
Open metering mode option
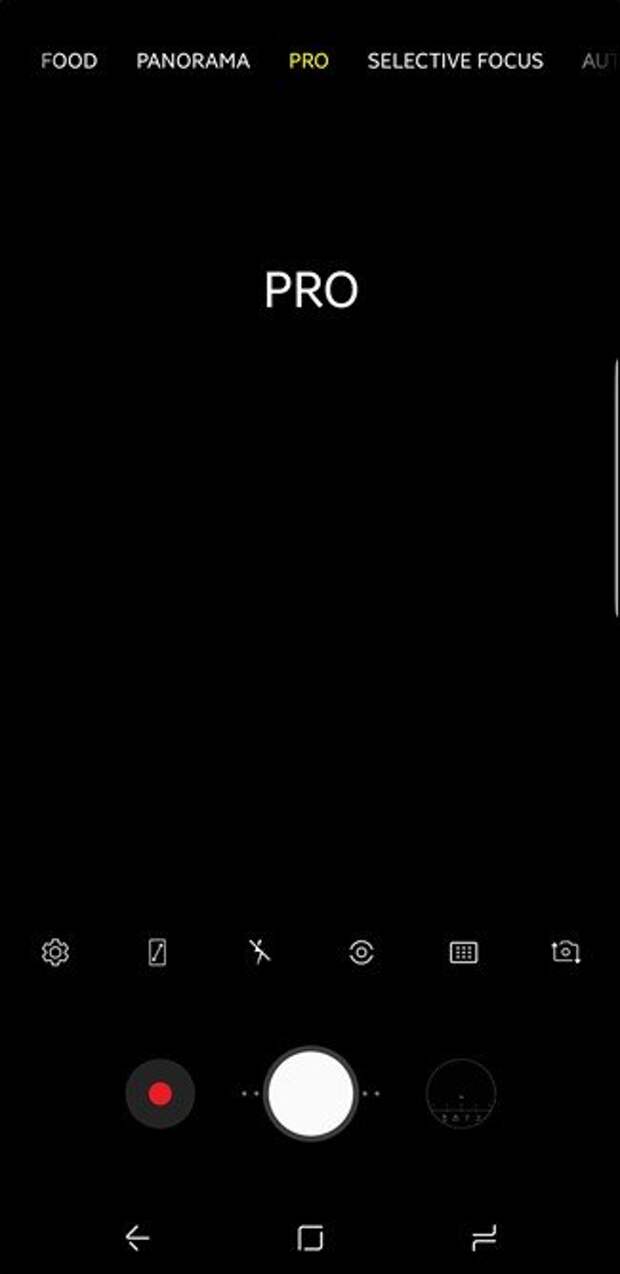tap(361, 953)
